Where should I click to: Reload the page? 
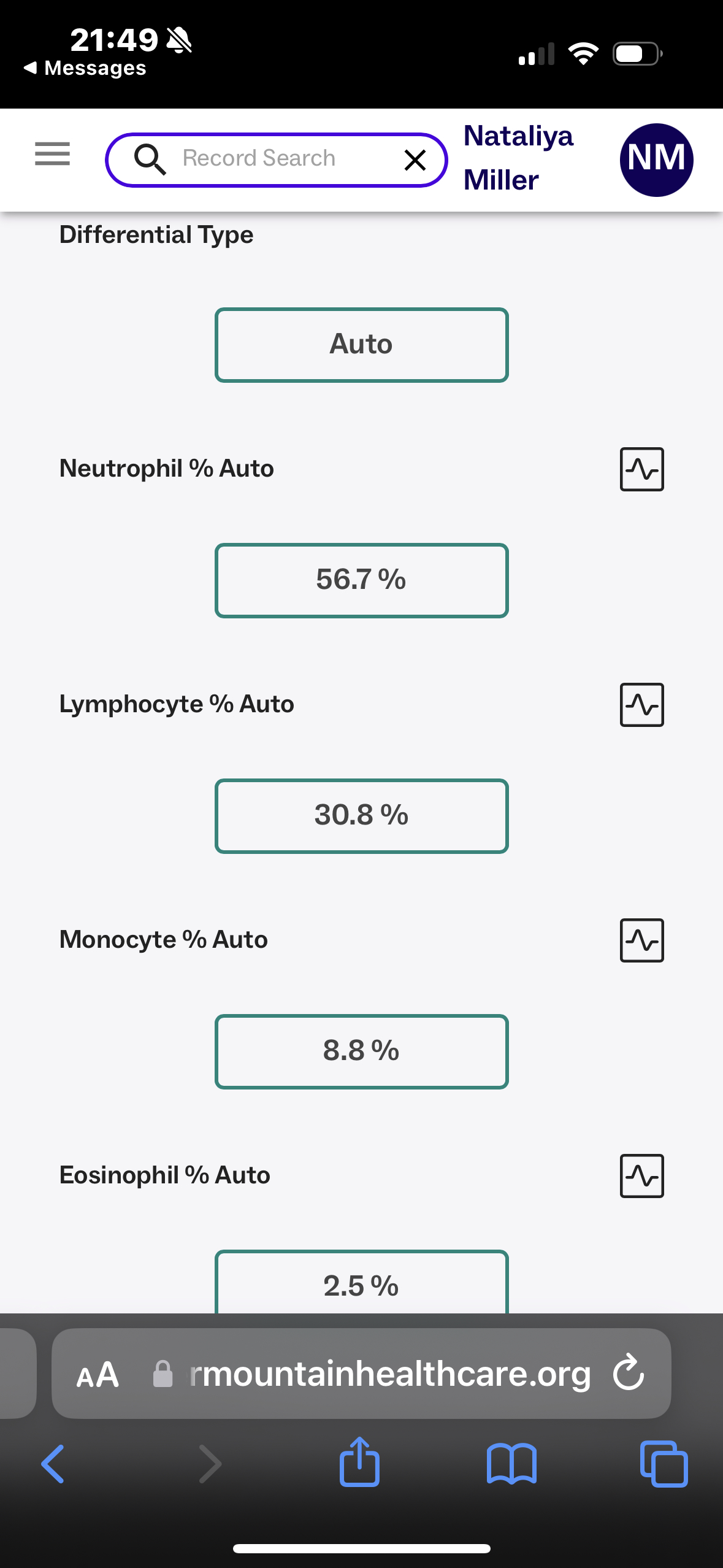(629, 1373)
